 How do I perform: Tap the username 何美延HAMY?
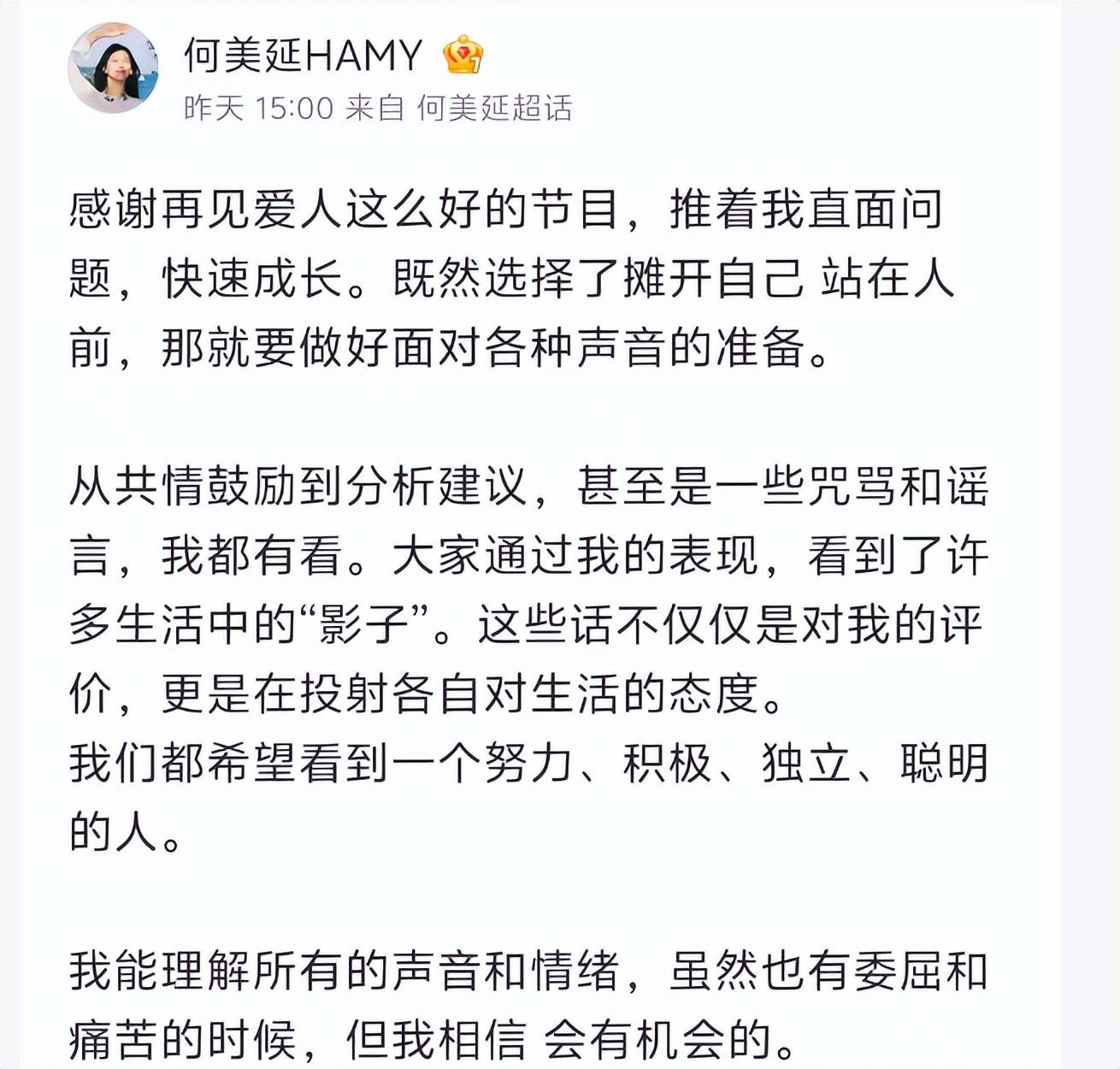[x=304, y=56]
